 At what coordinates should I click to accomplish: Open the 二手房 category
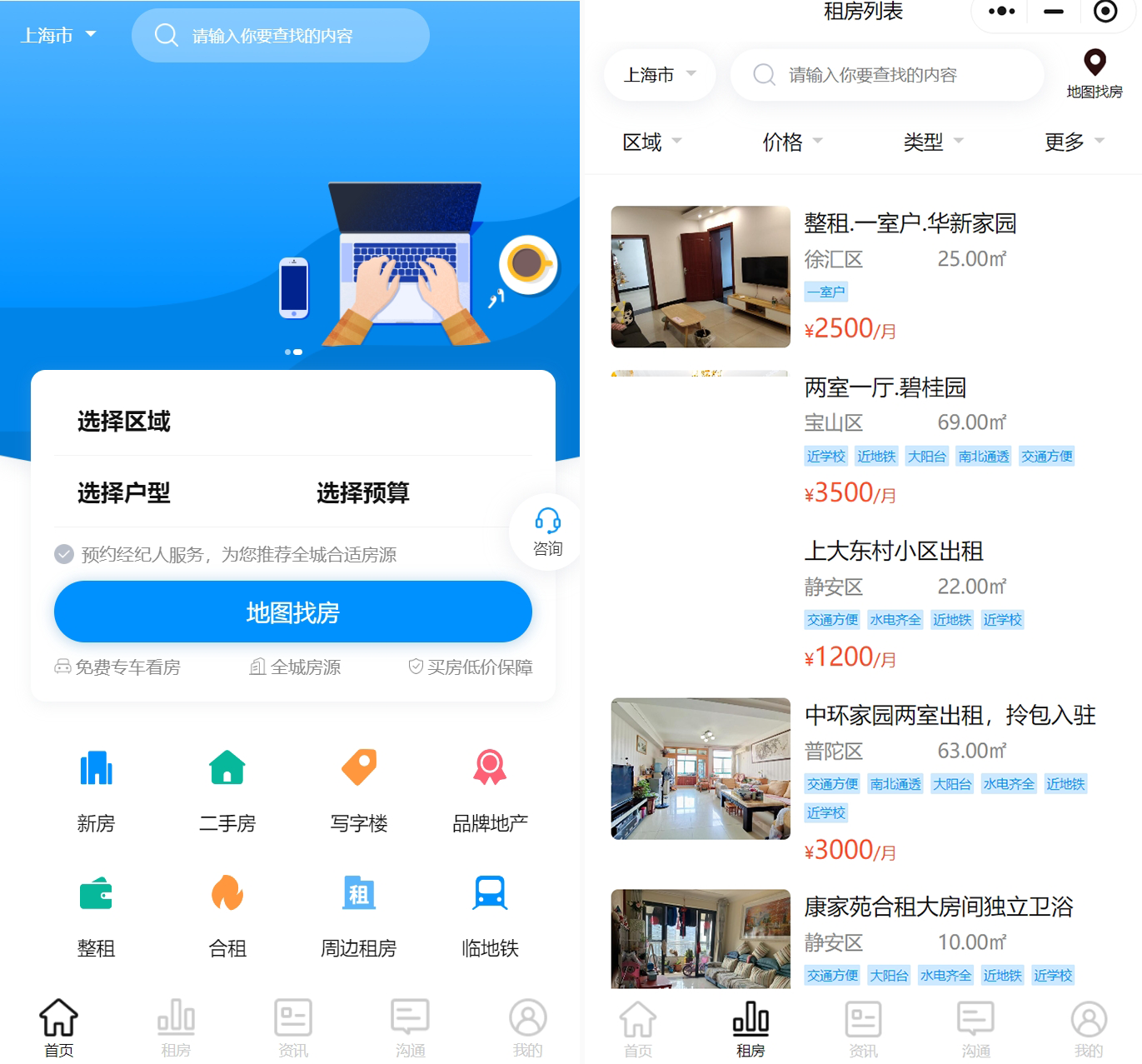[x=227, y=787]
